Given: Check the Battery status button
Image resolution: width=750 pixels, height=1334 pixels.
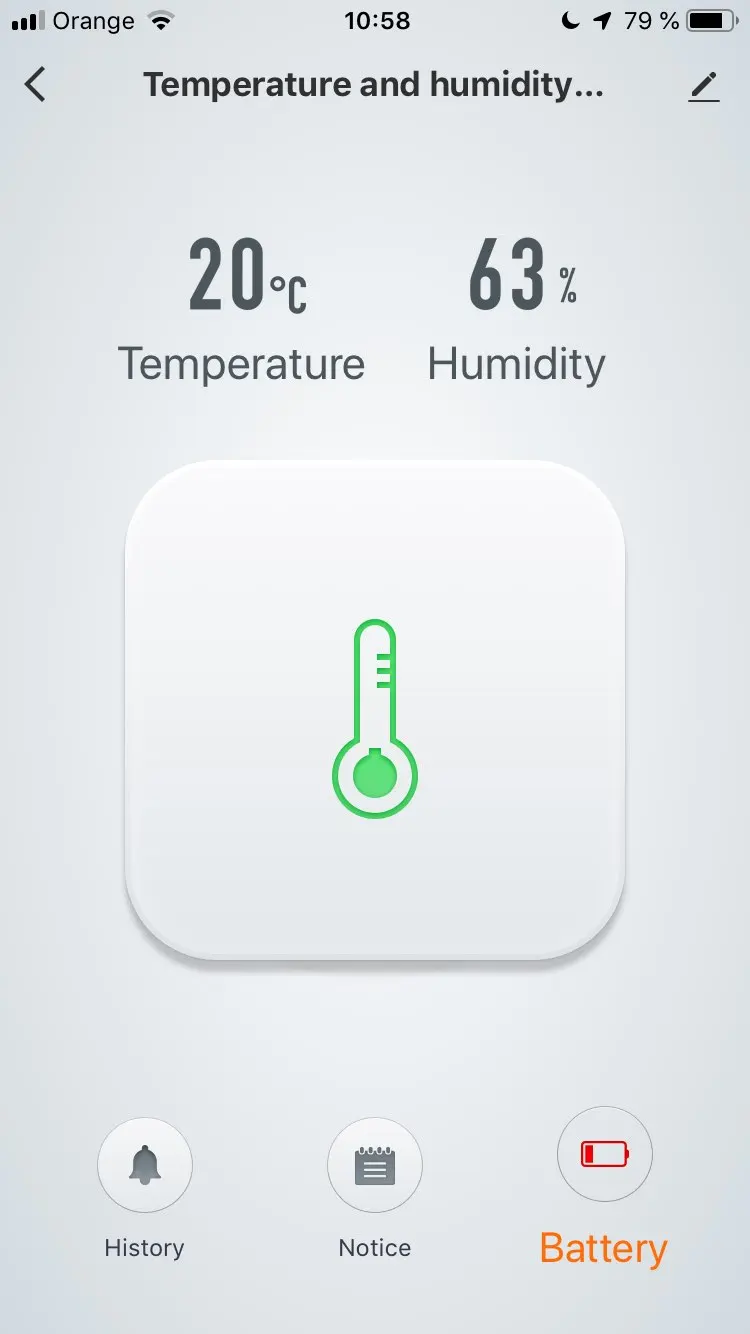Looking at the screenshot, I should coord(605,1154).
